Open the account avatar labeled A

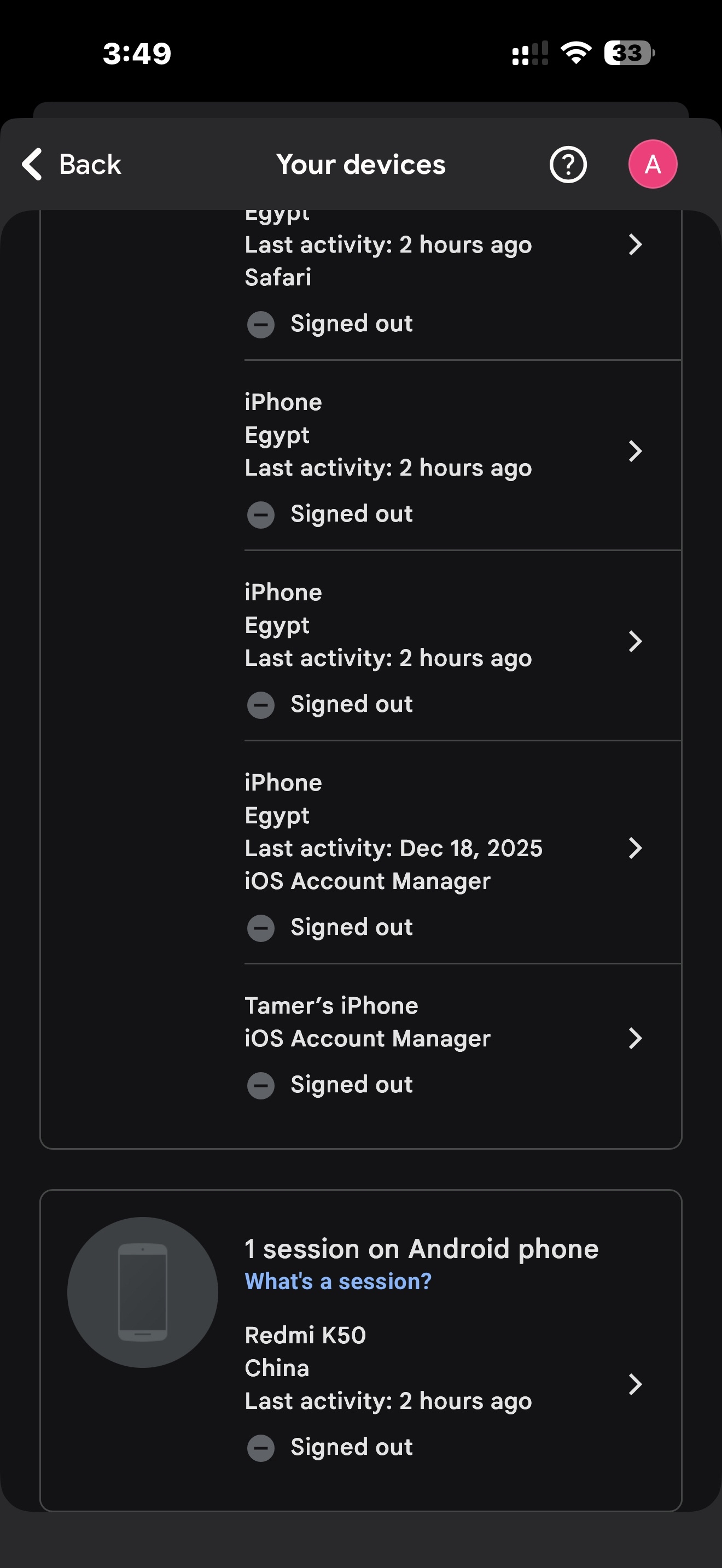click(652, 165)
